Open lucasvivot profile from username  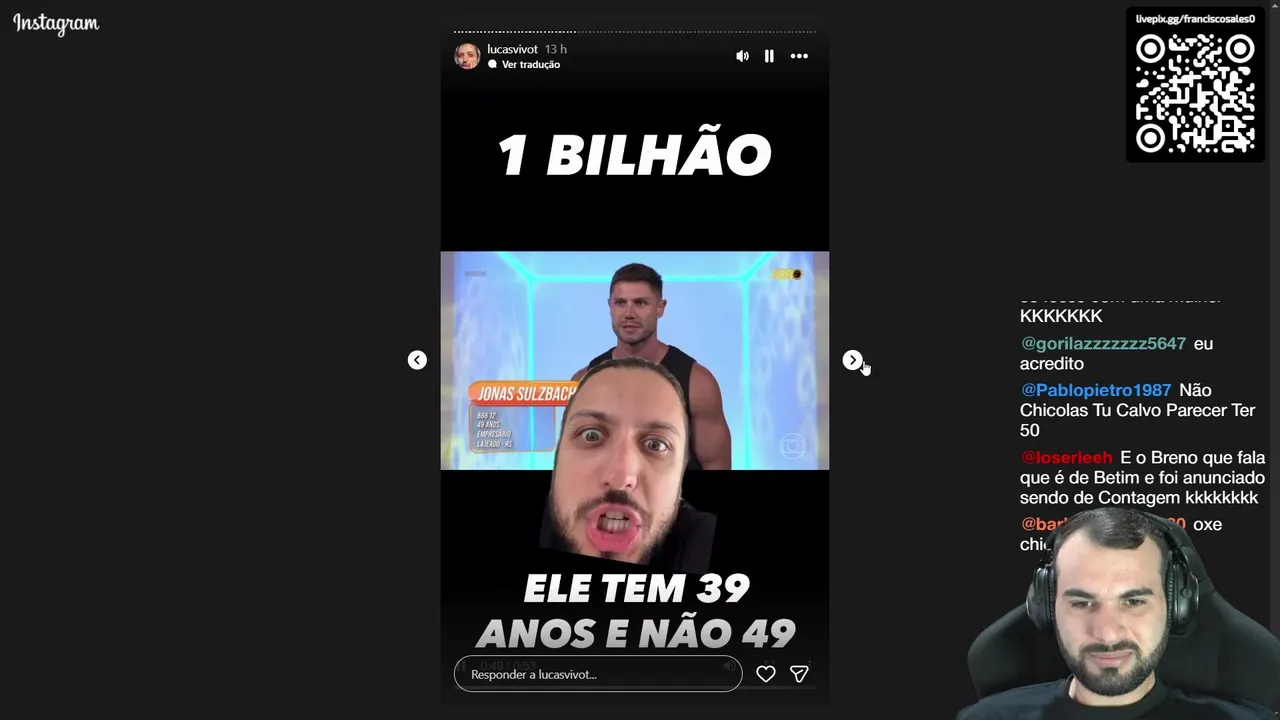pyautogui.click(x=512, y=49)
